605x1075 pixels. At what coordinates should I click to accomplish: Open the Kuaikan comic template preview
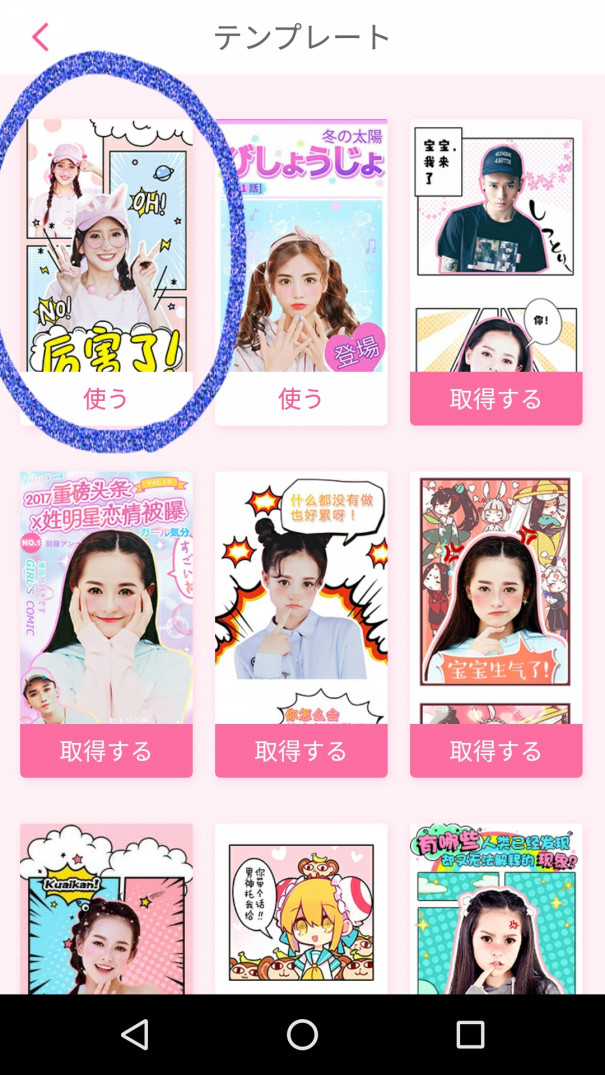(106, 908)
